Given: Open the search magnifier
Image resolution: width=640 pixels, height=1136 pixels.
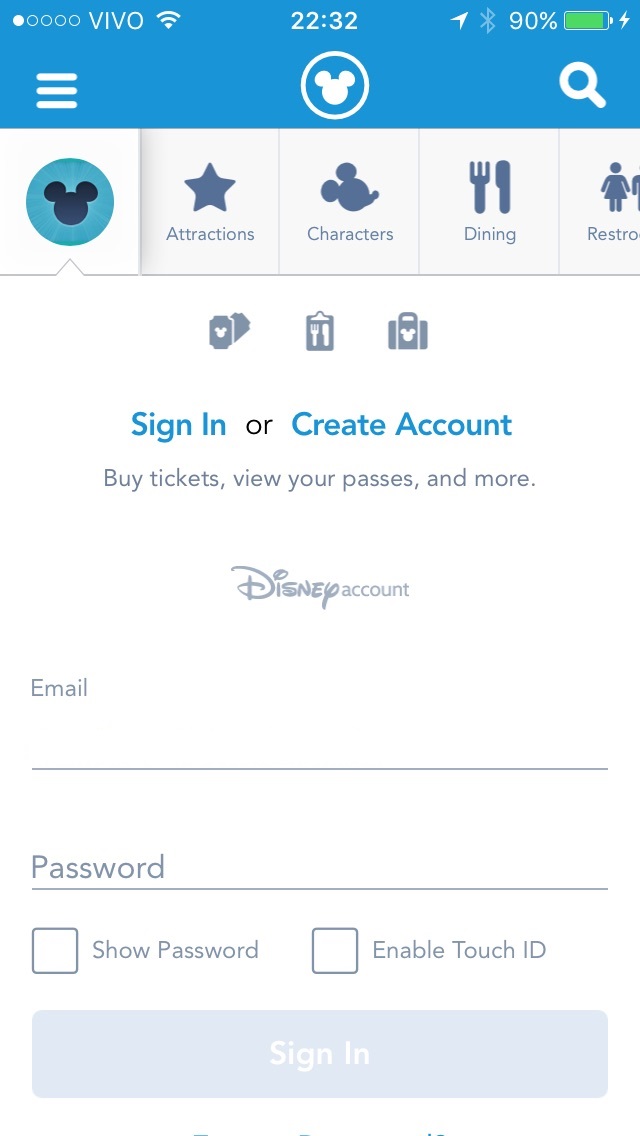Looking at the screenshot, I should [x=581, y=87].
